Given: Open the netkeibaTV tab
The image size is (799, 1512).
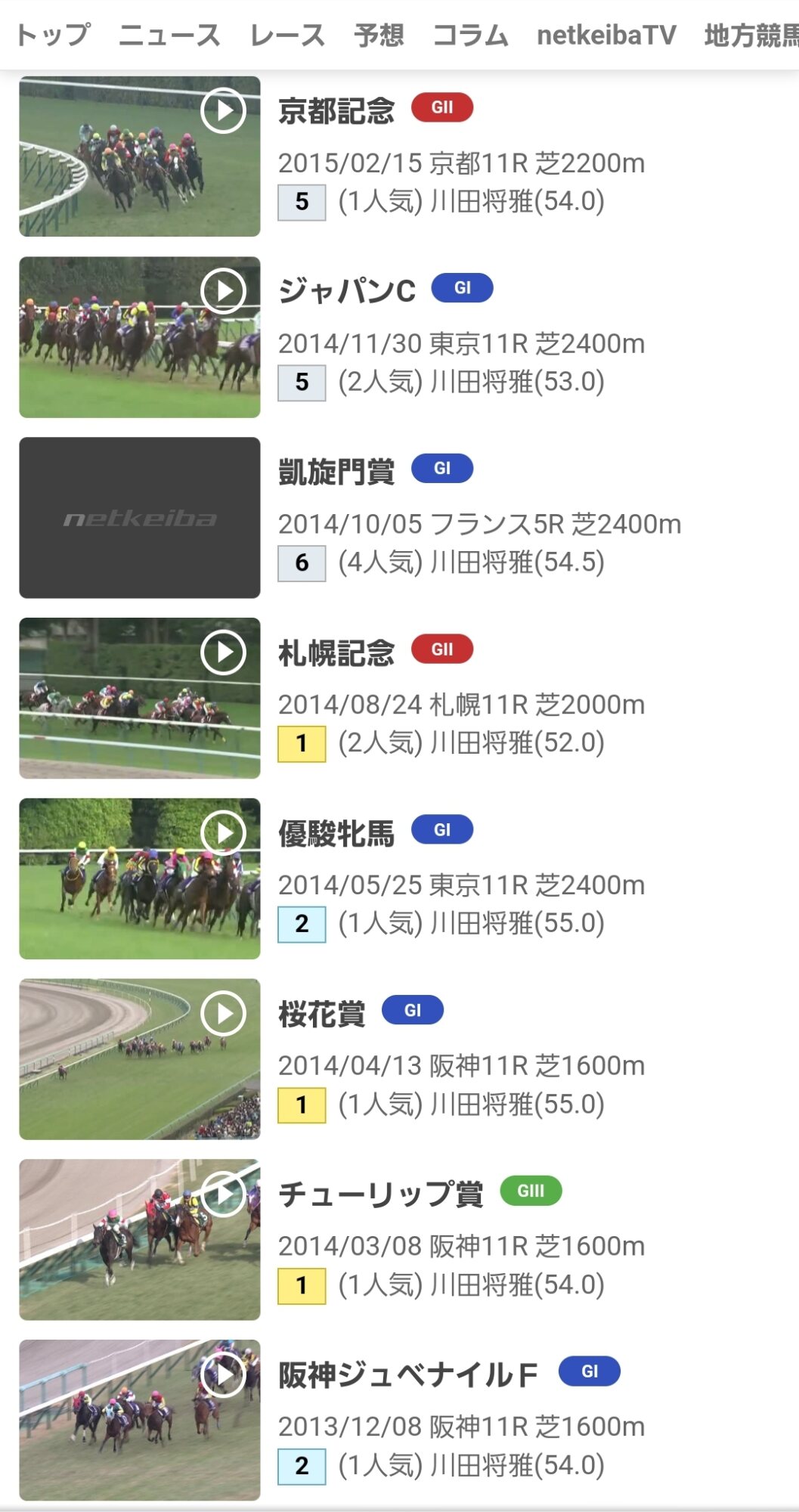Looking at the screenshot, I should coord(606,35).
